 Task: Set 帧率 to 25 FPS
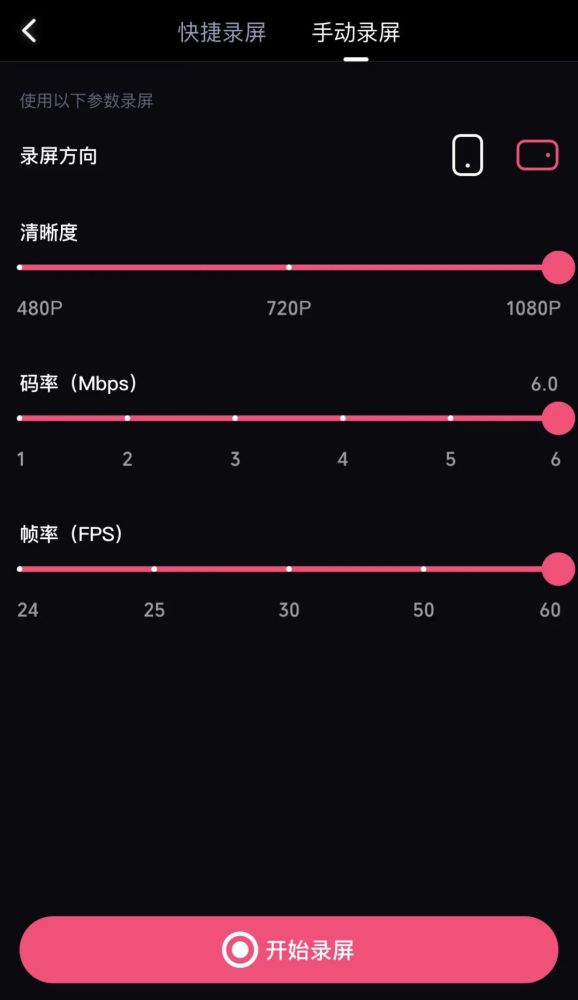(154, 569)
